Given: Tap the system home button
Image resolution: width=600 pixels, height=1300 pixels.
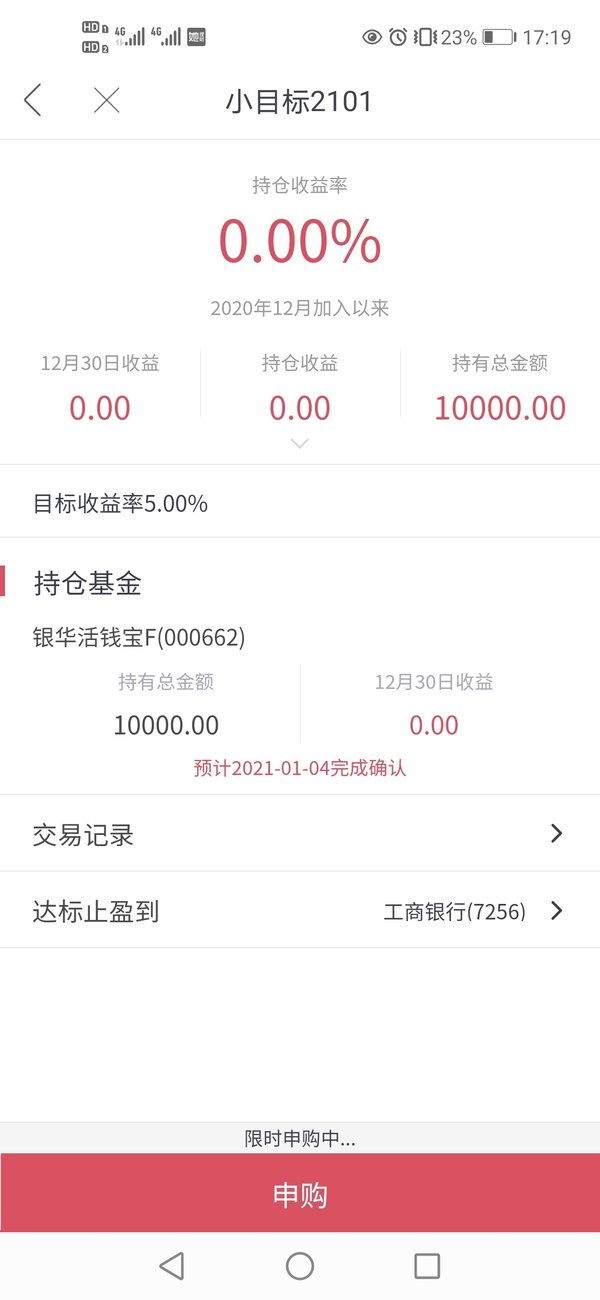Looking at the screenshot, I should pyautogui.click(x=300, y=1266).
